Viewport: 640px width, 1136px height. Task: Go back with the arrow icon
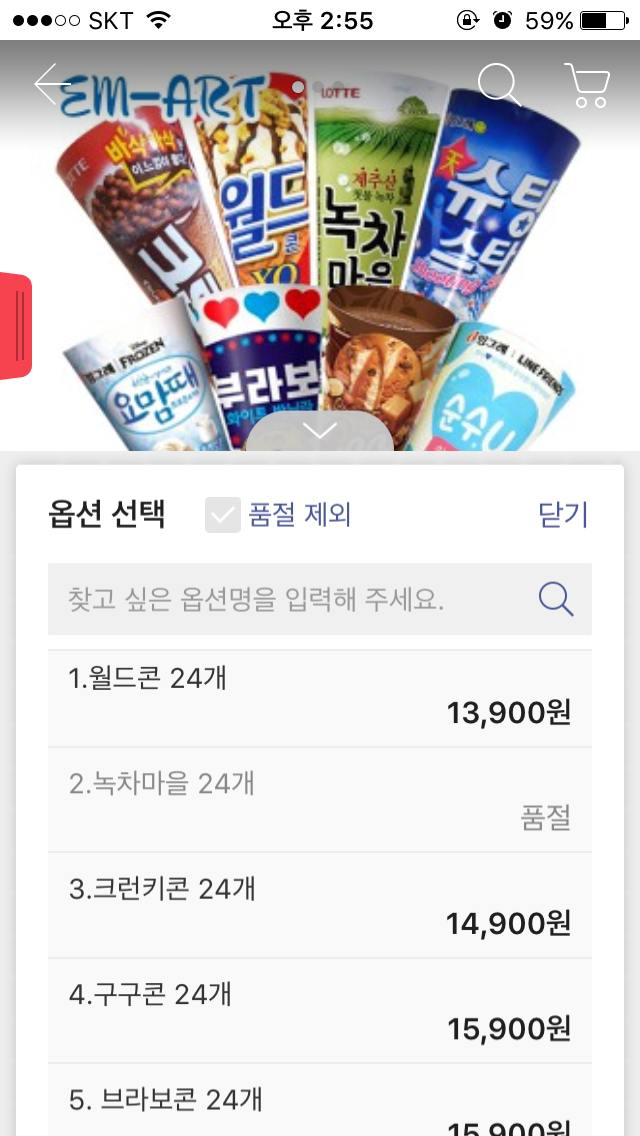52,85
